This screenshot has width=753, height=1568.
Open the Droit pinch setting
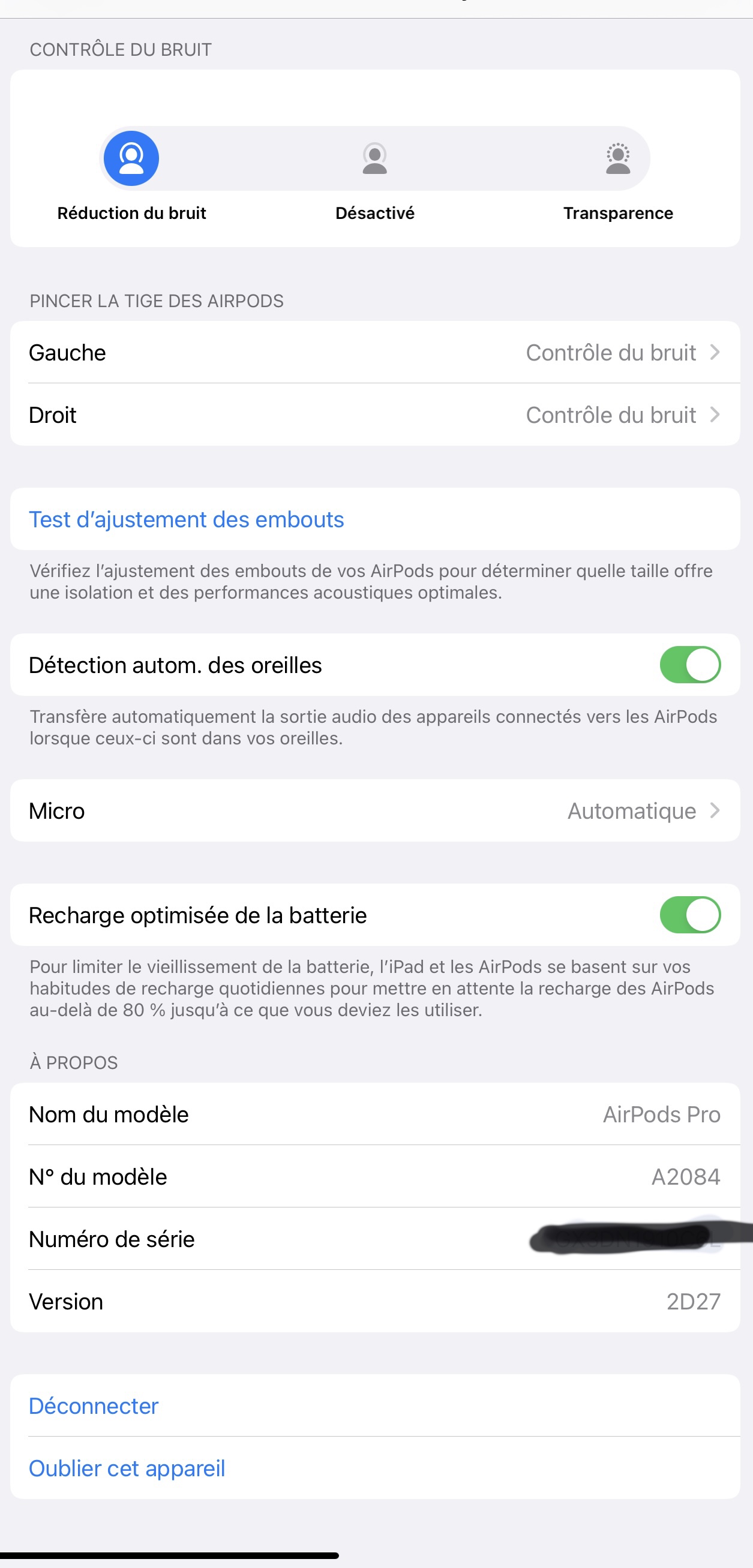[x=375, y=415]
